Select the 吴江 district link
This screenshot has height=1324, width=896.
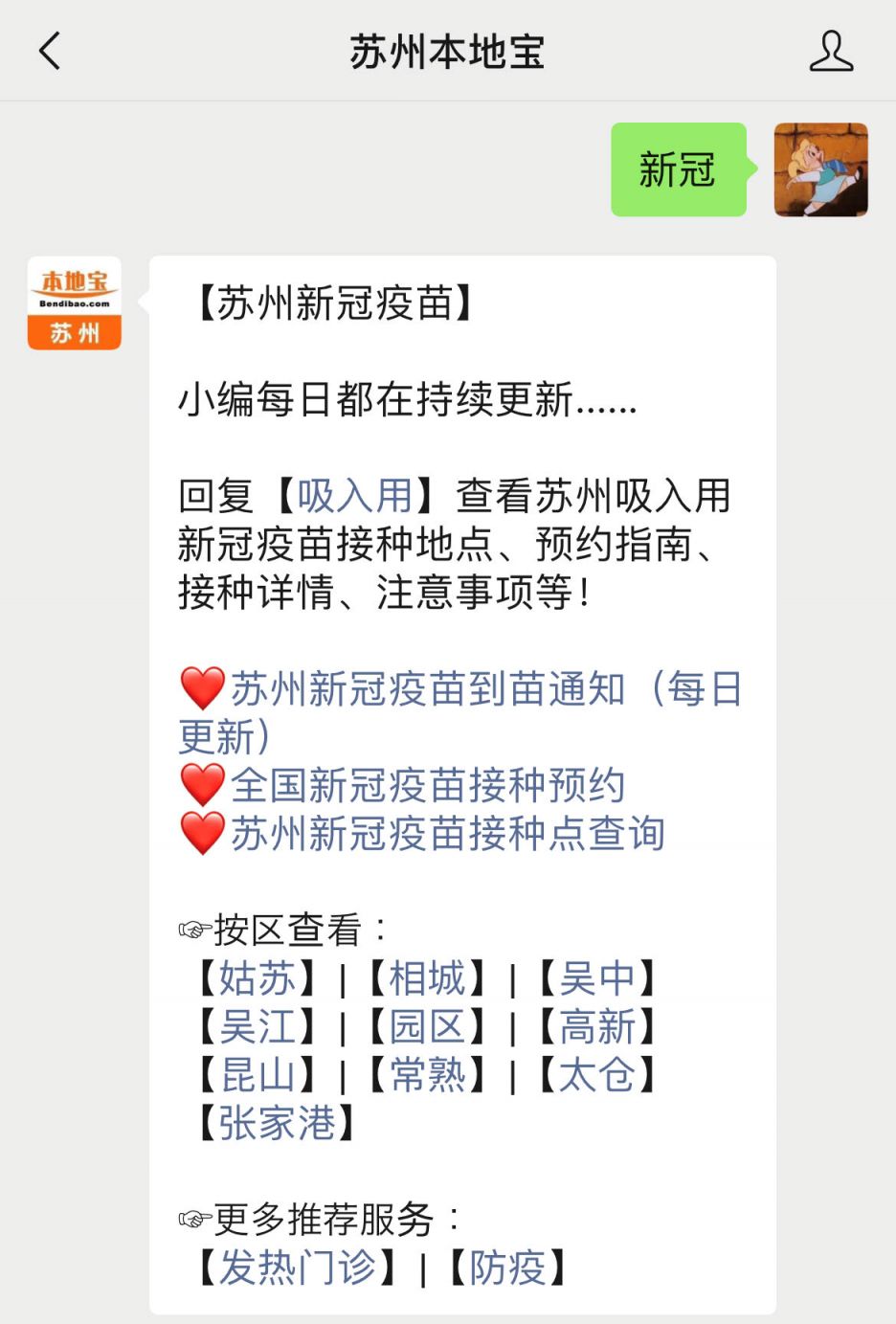coord(257,1027)
